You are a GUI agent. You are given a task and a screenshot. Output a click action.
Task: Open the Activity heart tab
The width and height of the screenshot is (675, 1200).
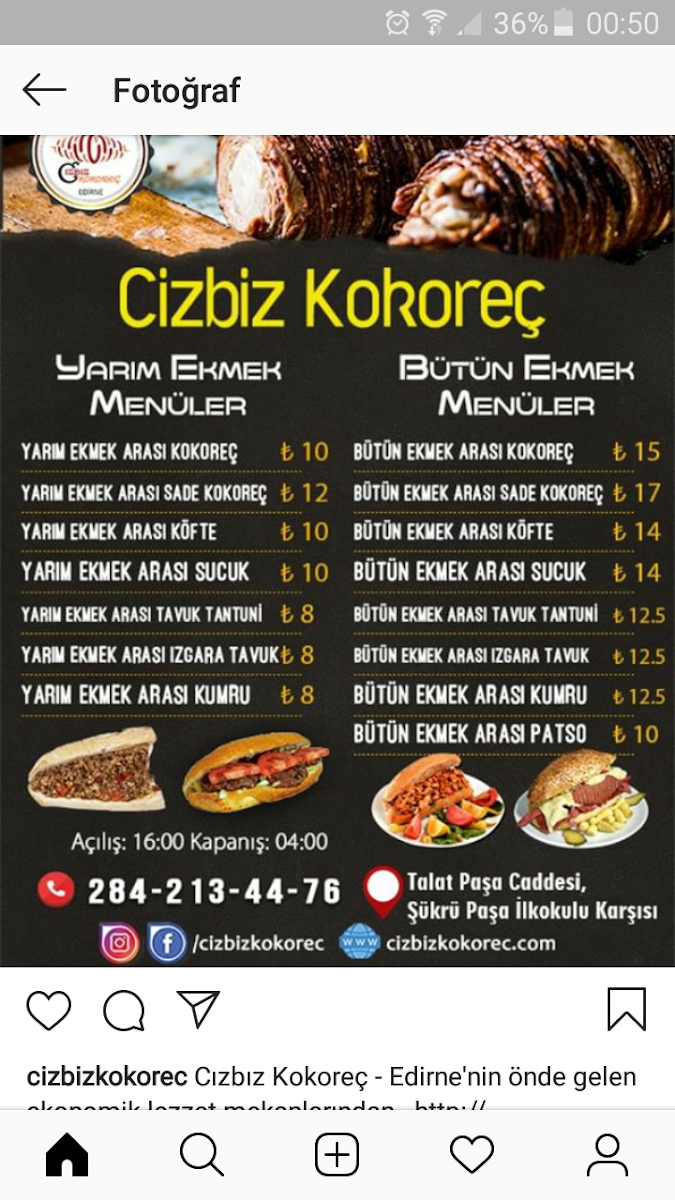[x=472, y=1156]
